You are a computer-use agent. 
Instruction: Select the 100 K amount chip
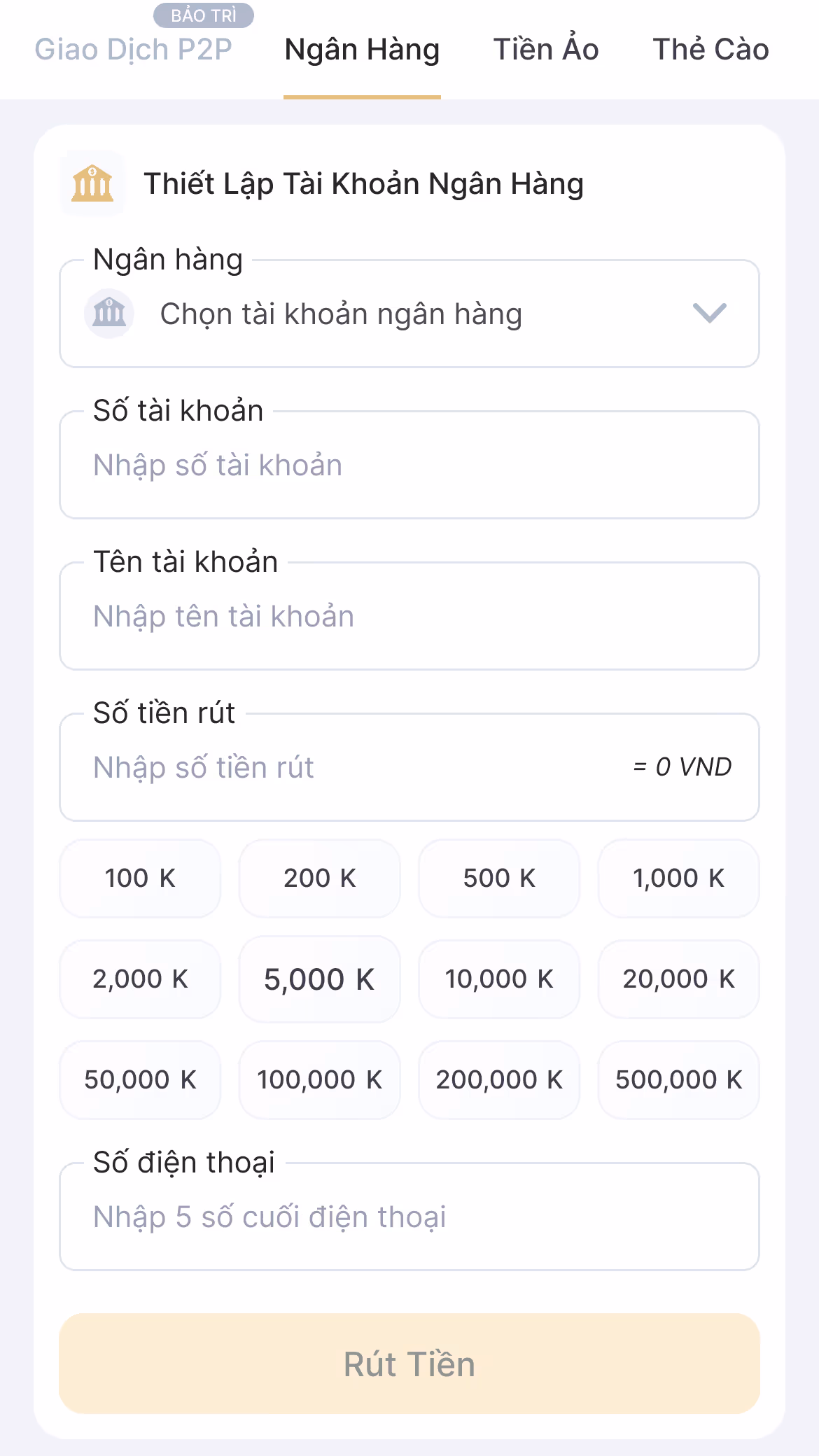[140, 878]
